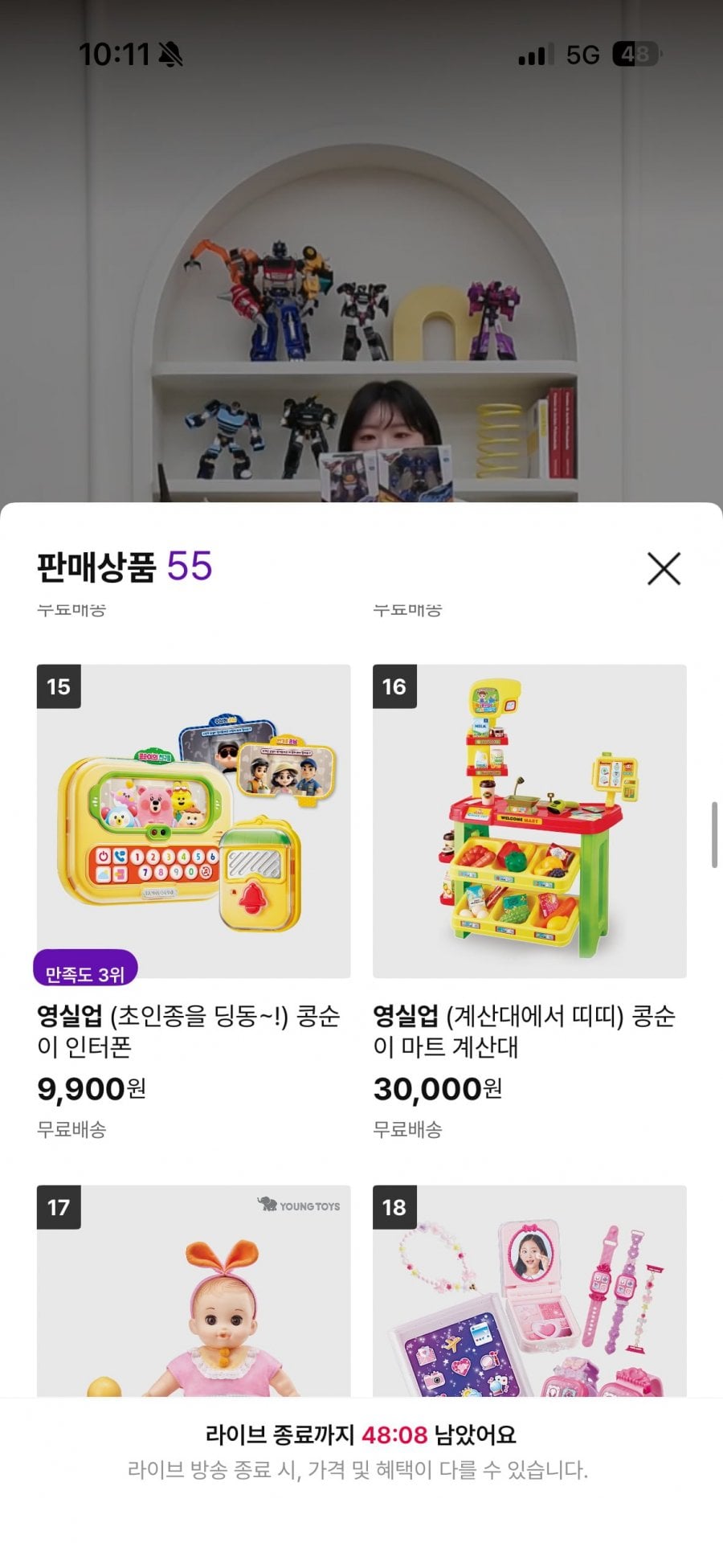
Task: Close the 판매상품 product list sheet
Action: [664, 568]
